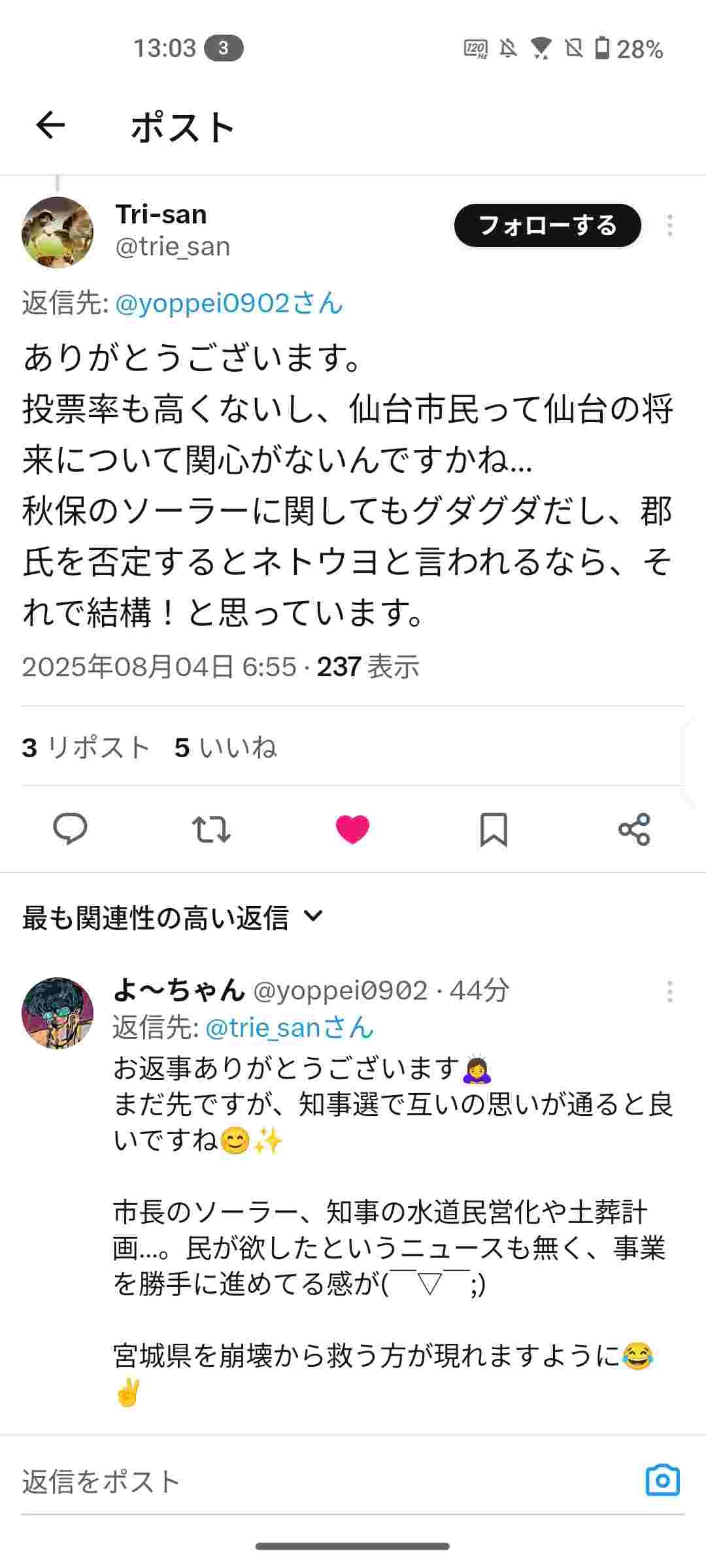The image size is (706, 1568).
Task: Open Tri-san's profile picture
Action: [58, 233]
